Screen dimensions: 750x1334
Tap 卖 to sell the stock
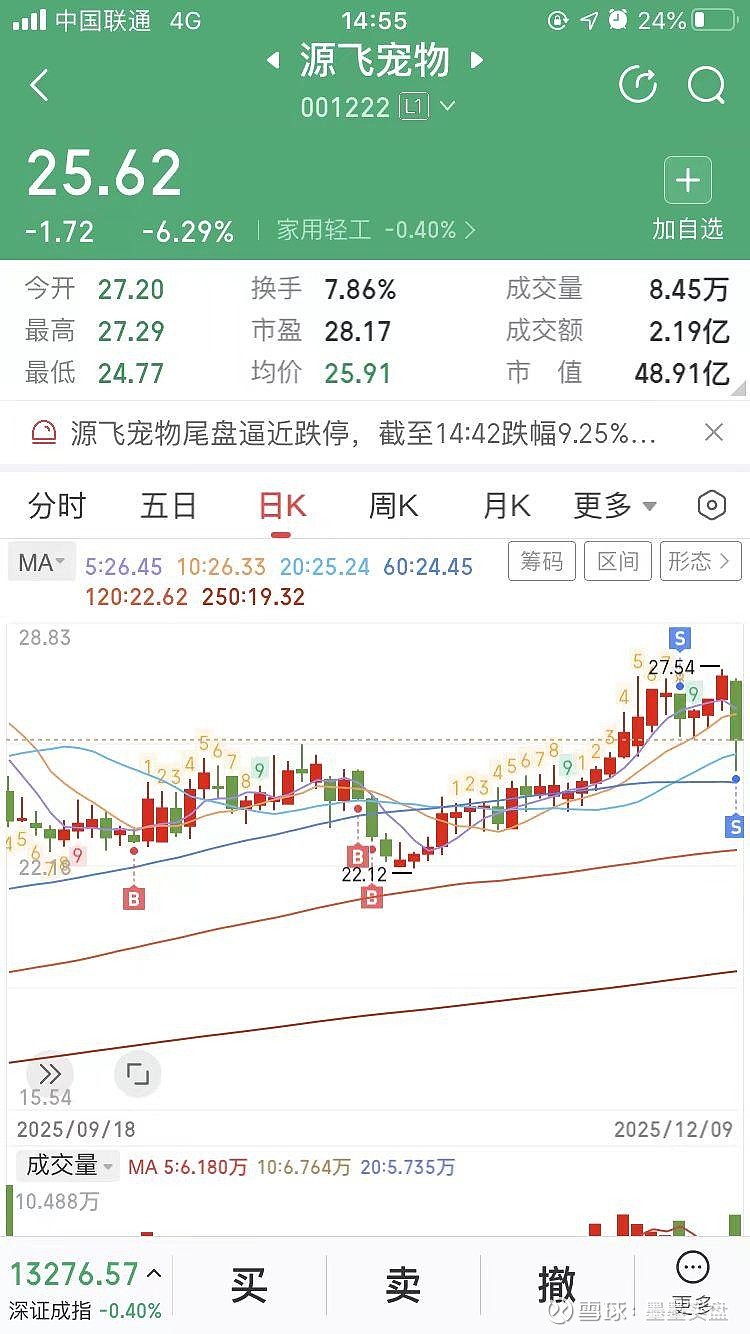tap(403, 1285)
